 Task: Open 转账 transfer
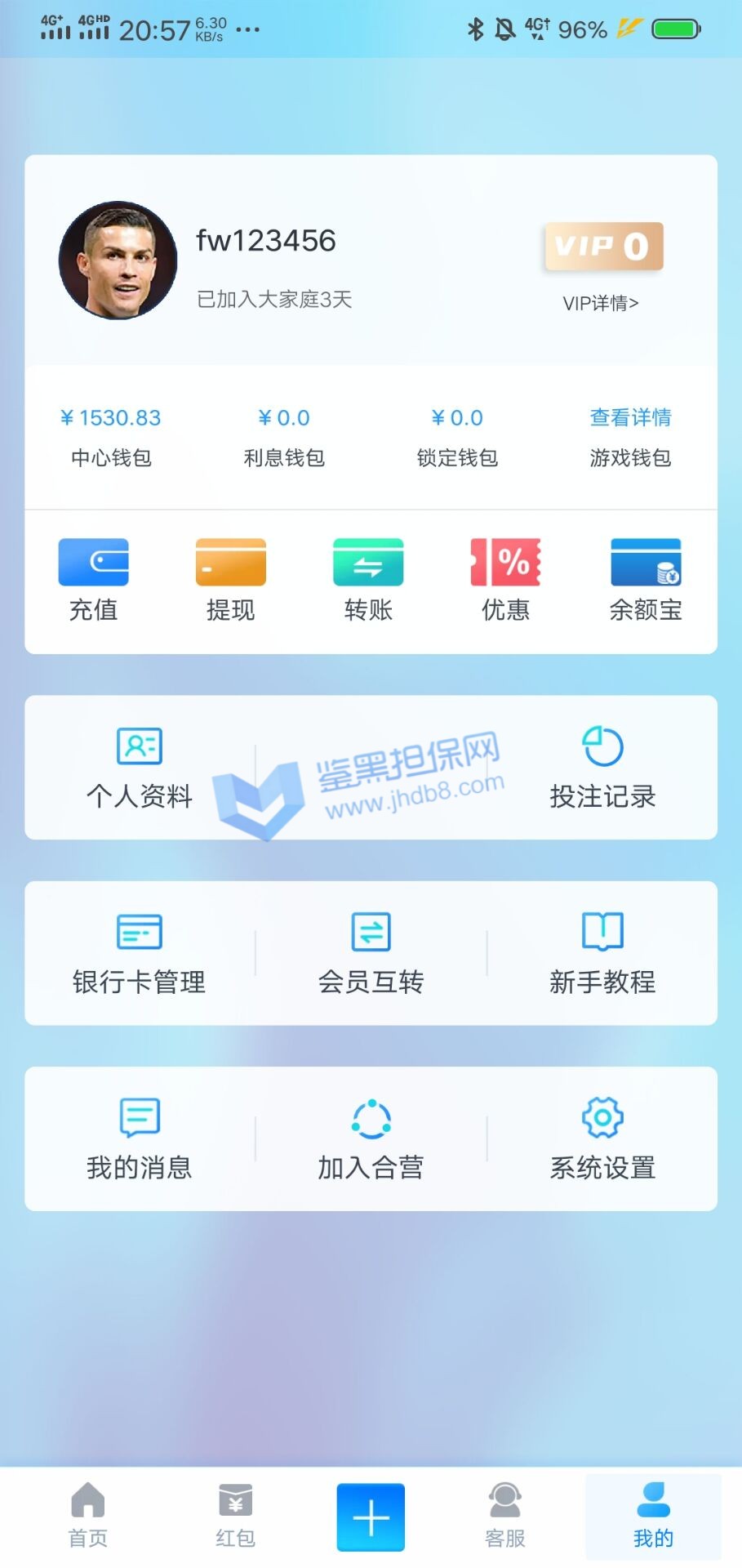tap(368, 579)
